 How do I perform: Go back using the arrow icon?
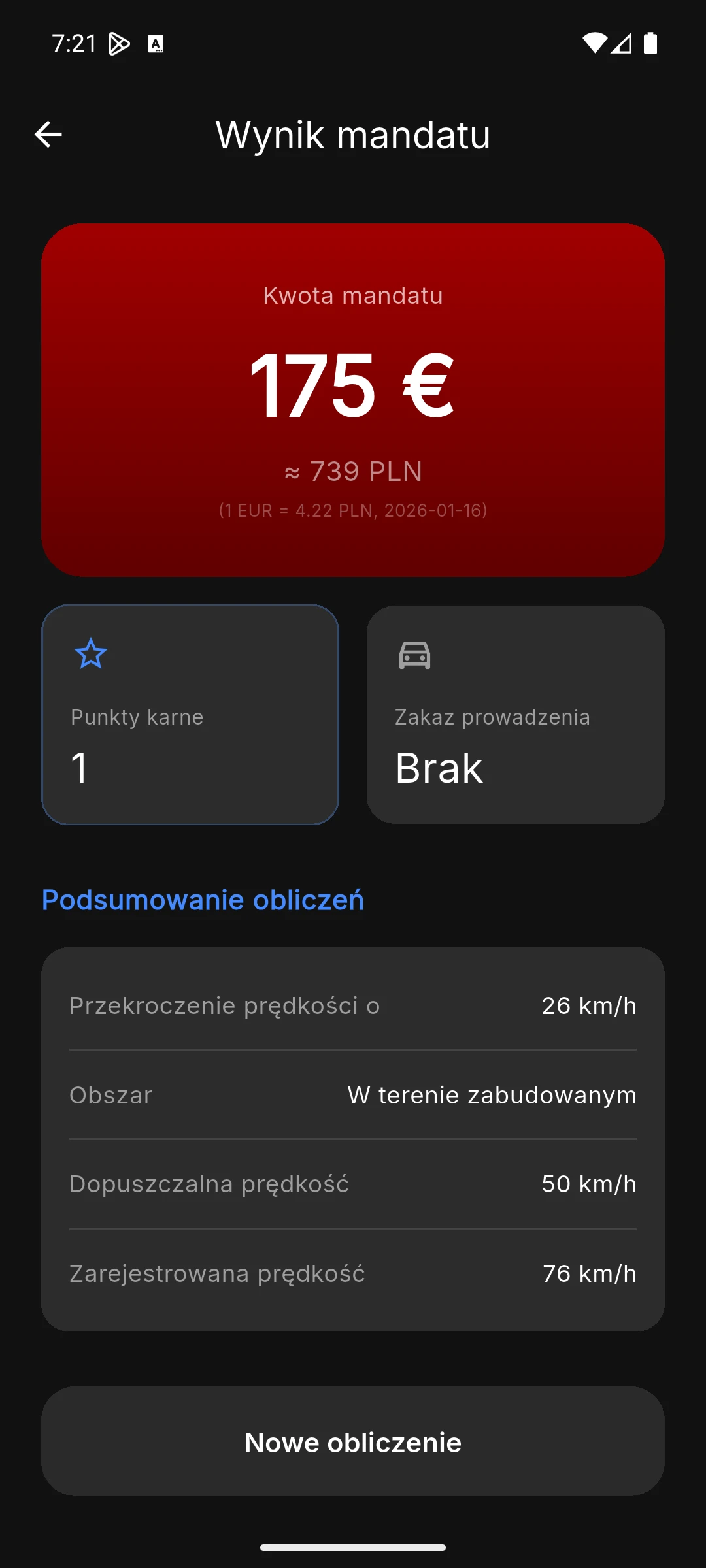[x=48, y=135]
